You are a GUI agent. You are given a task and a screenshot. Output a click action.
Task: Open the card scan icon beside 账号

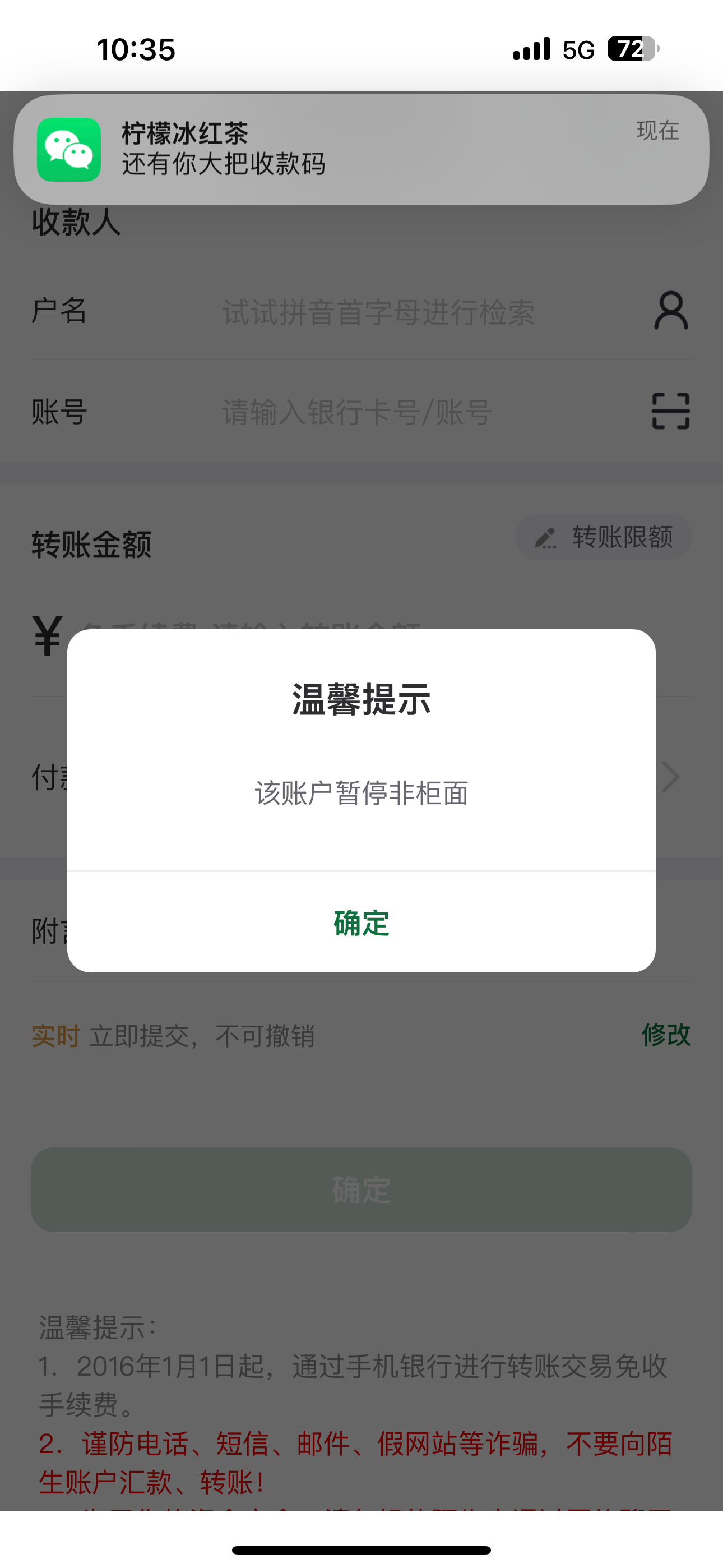click(x=671, y=411)
